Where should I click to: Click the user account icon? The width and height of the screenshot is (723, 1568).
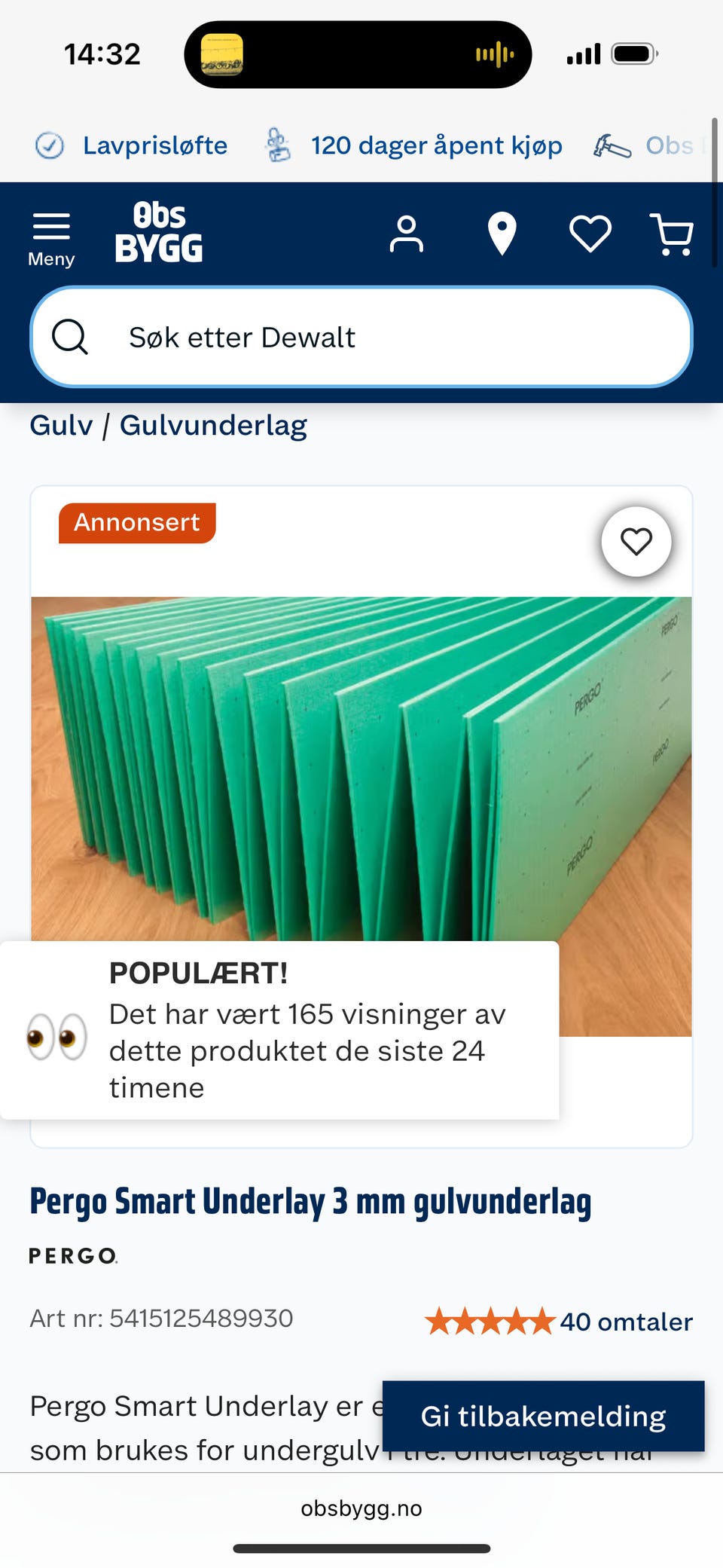407,234
